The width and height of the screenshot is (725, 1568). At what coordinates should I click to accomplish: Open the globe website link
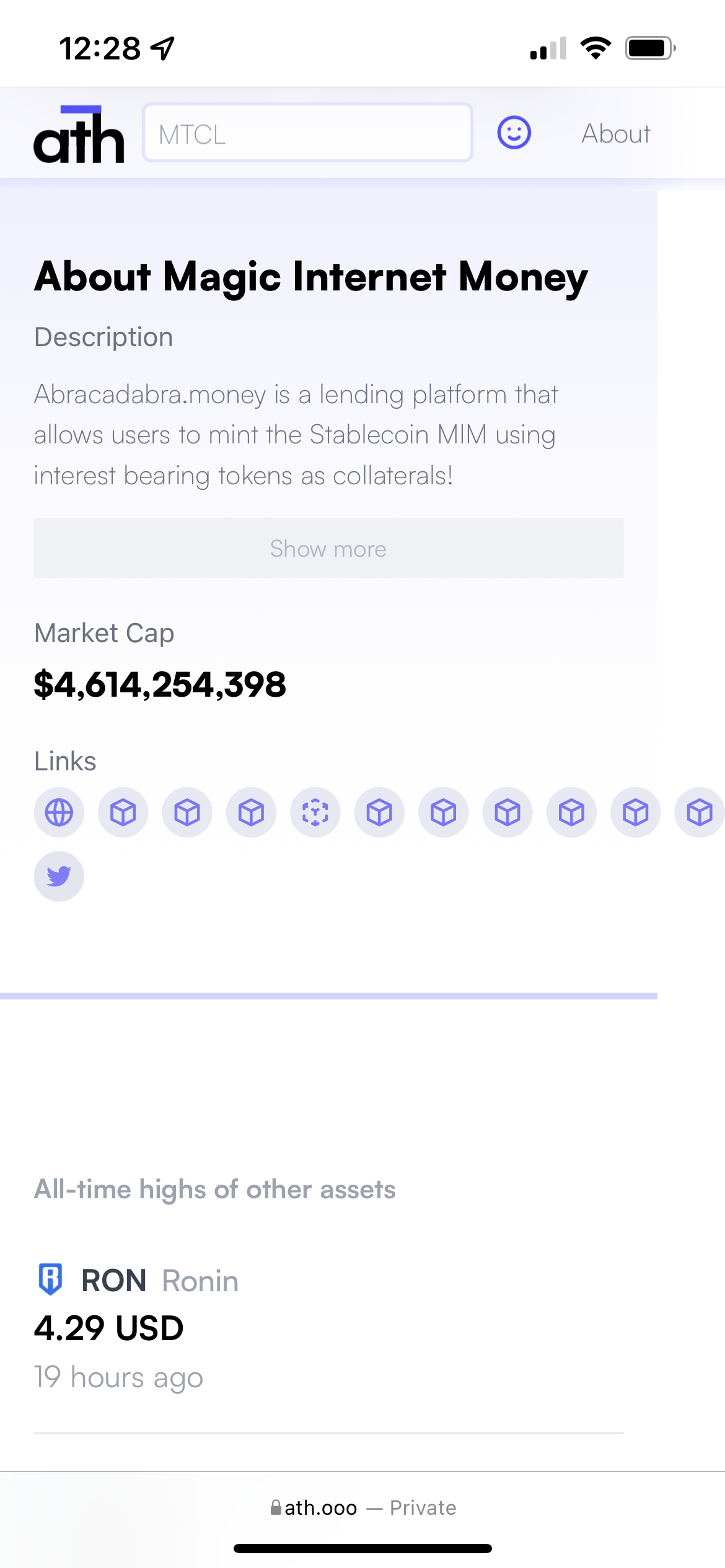point(59,812)
